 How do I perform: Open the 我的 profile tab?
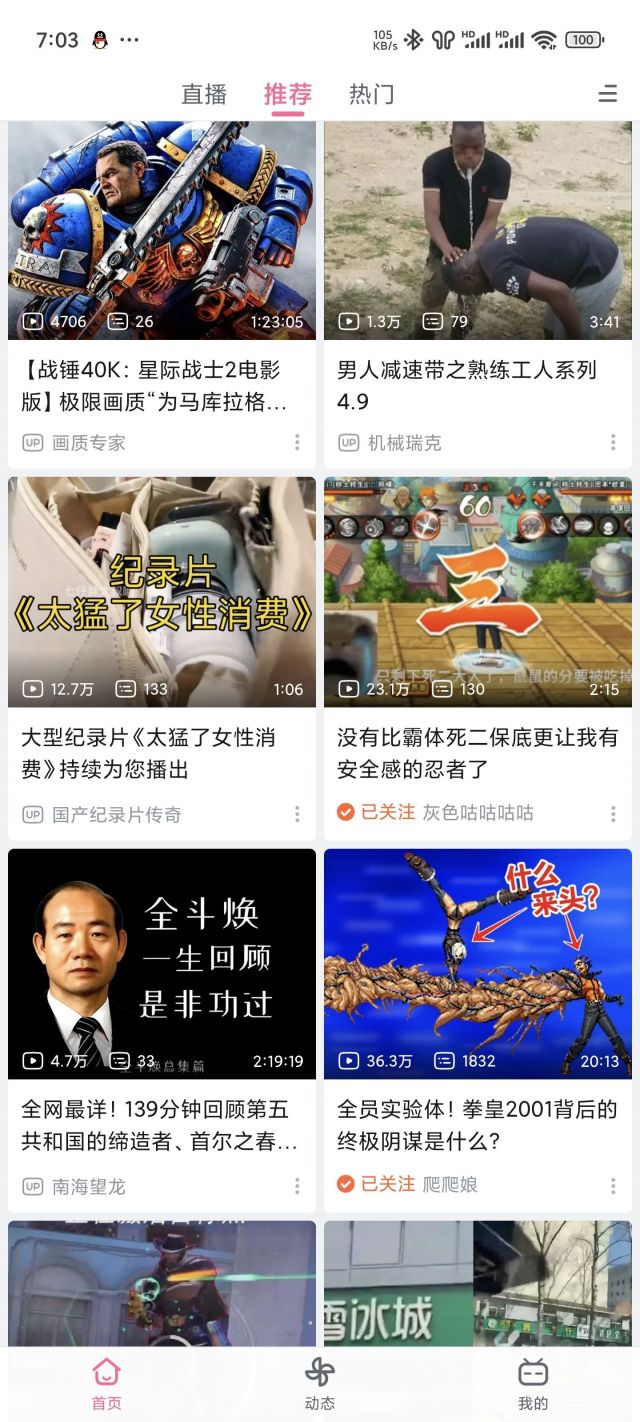(x=533, y=1384)
